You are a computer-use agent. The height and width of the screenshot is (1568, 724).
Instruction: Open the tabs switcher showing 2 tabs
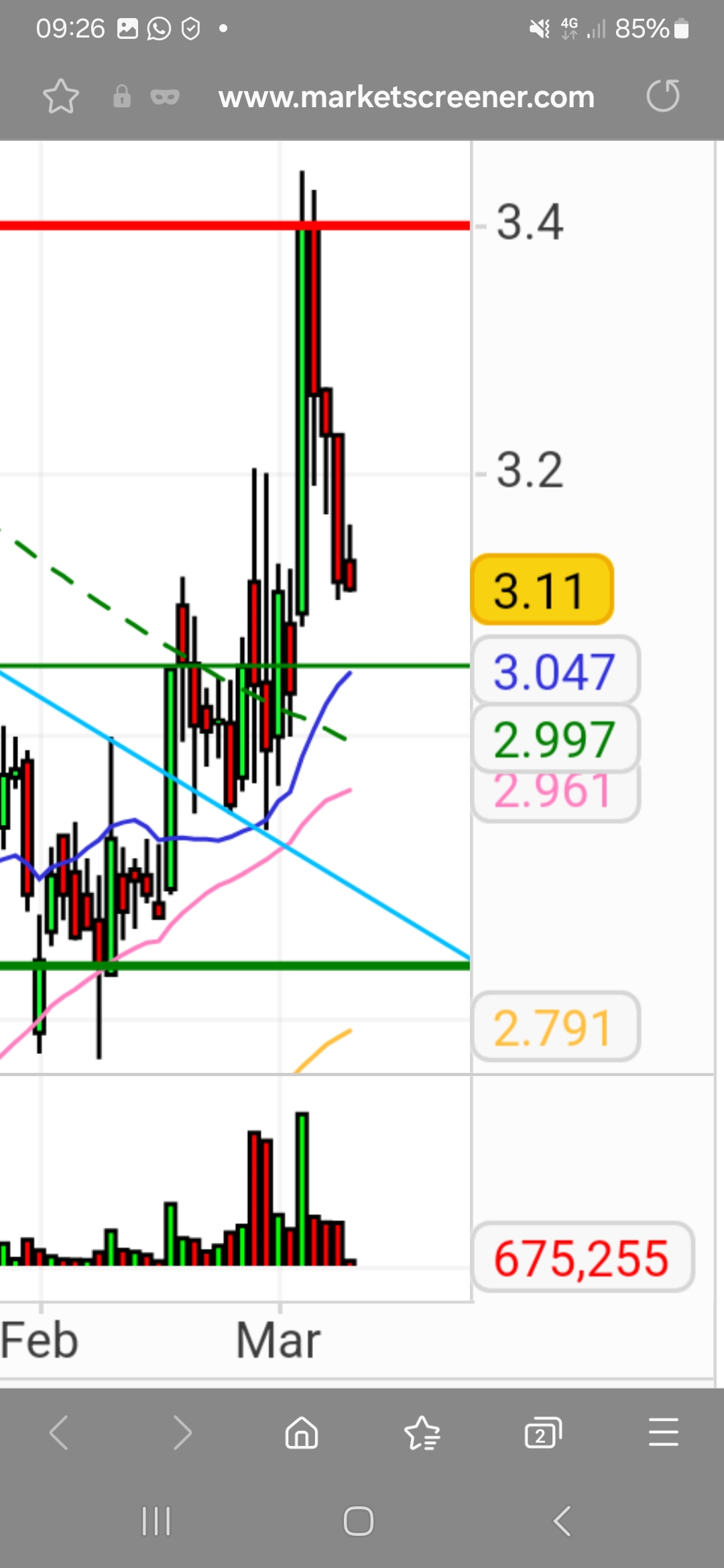pyautogui.click(x=542, y=1433)
